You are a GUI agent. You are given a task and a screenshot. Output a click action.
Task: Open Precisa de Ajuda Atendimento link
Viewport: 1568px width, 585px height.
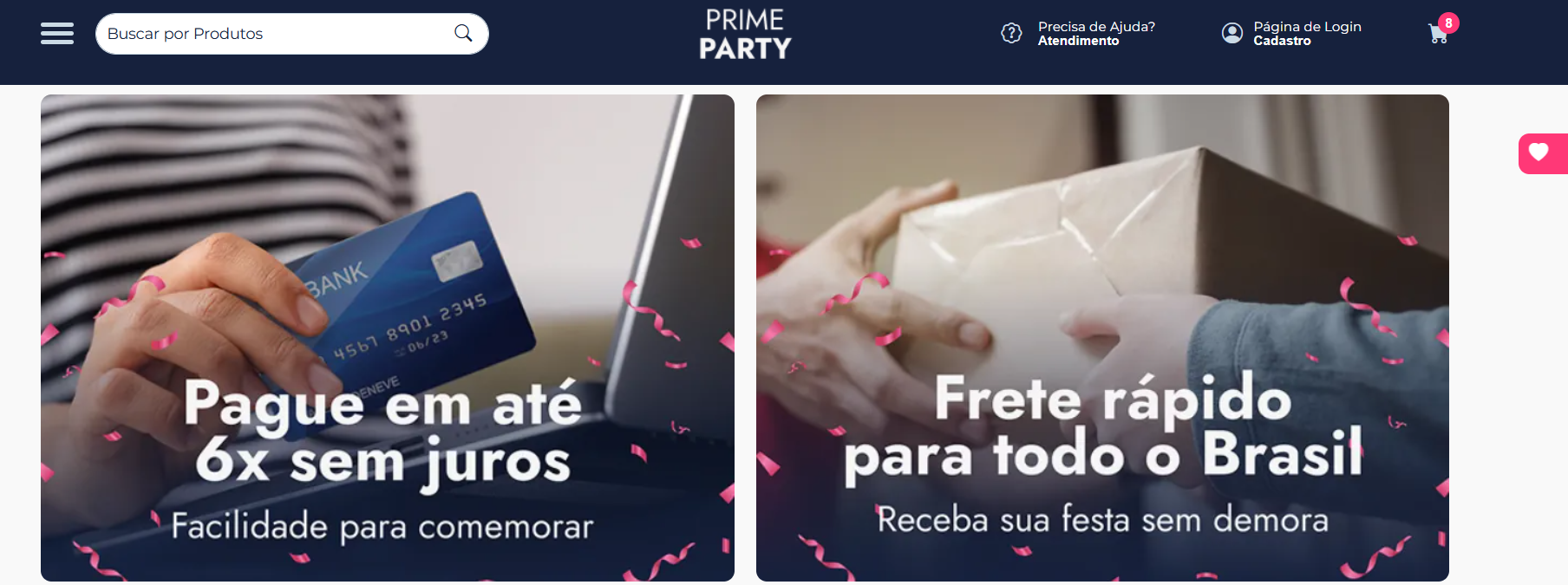point(1079,34)
